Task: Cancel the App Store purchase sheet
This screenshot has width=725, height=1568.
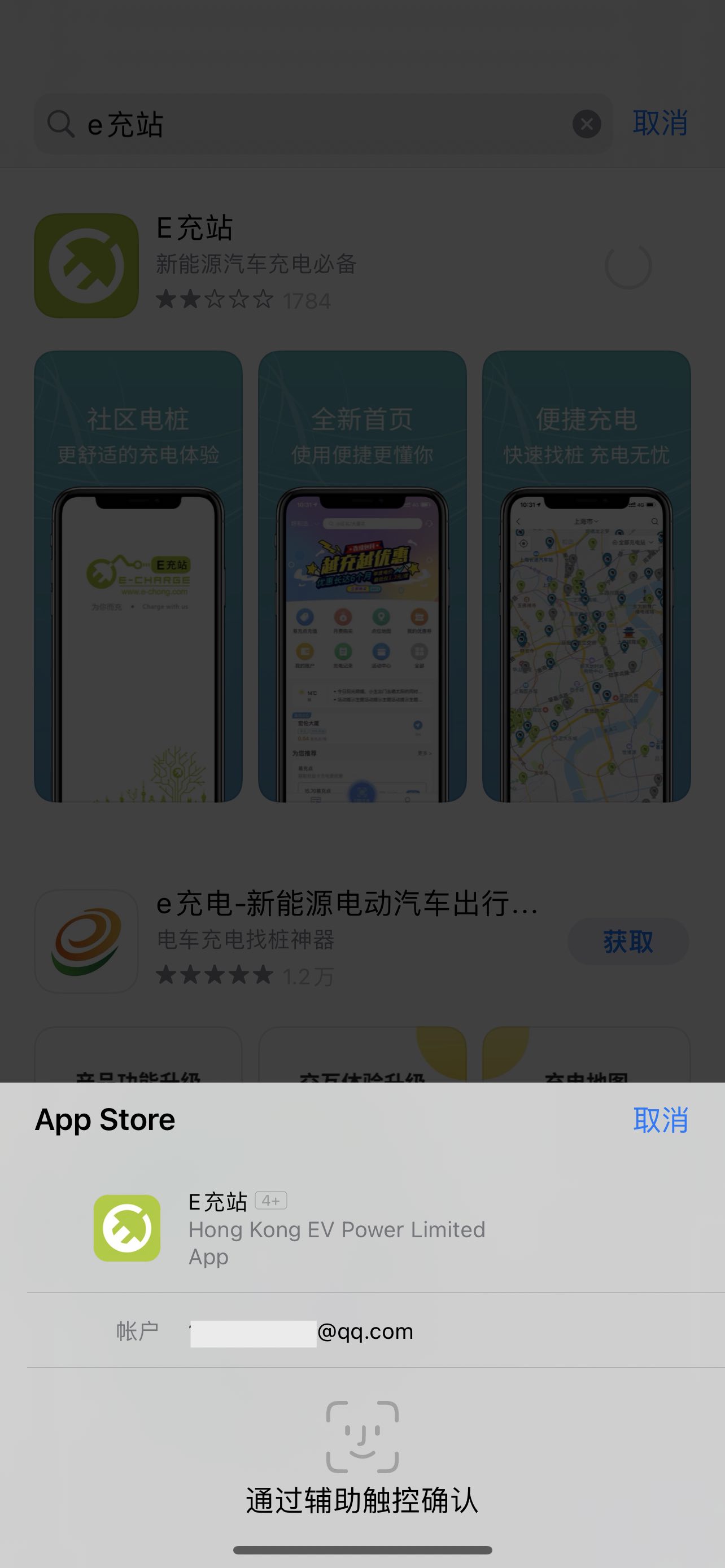Action: pyautogui.click(x=660, y=1120)
